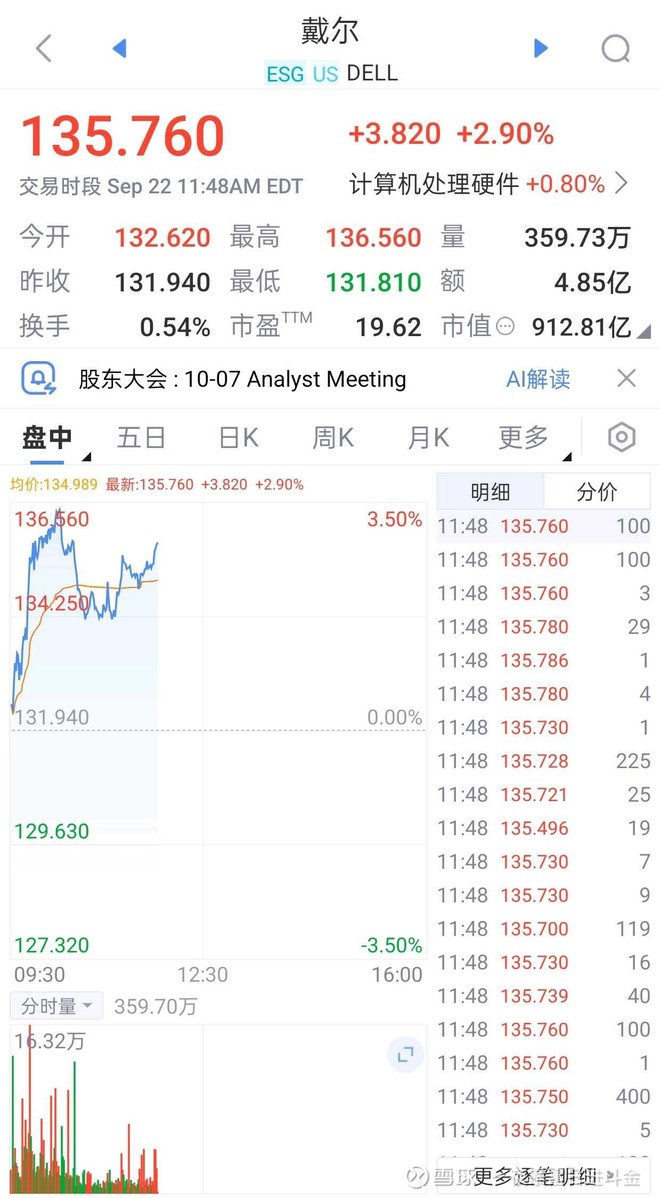
Task: Open the search icon
Action: coord(616,48)
